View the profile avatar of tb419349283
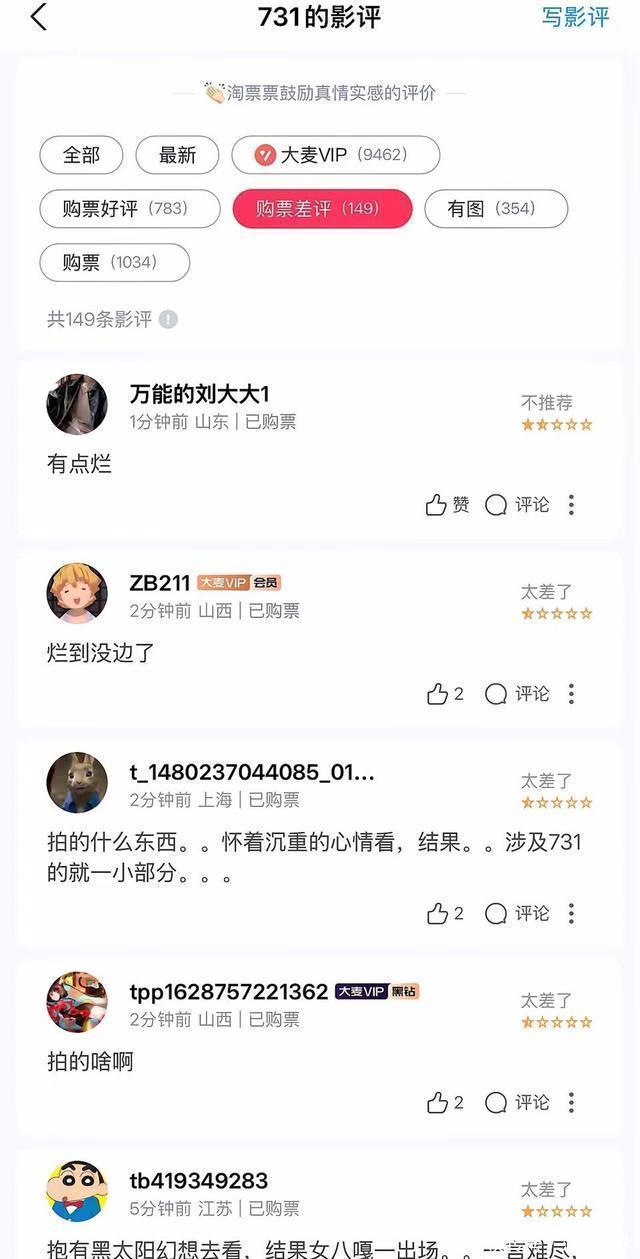 coord(77,1191)
